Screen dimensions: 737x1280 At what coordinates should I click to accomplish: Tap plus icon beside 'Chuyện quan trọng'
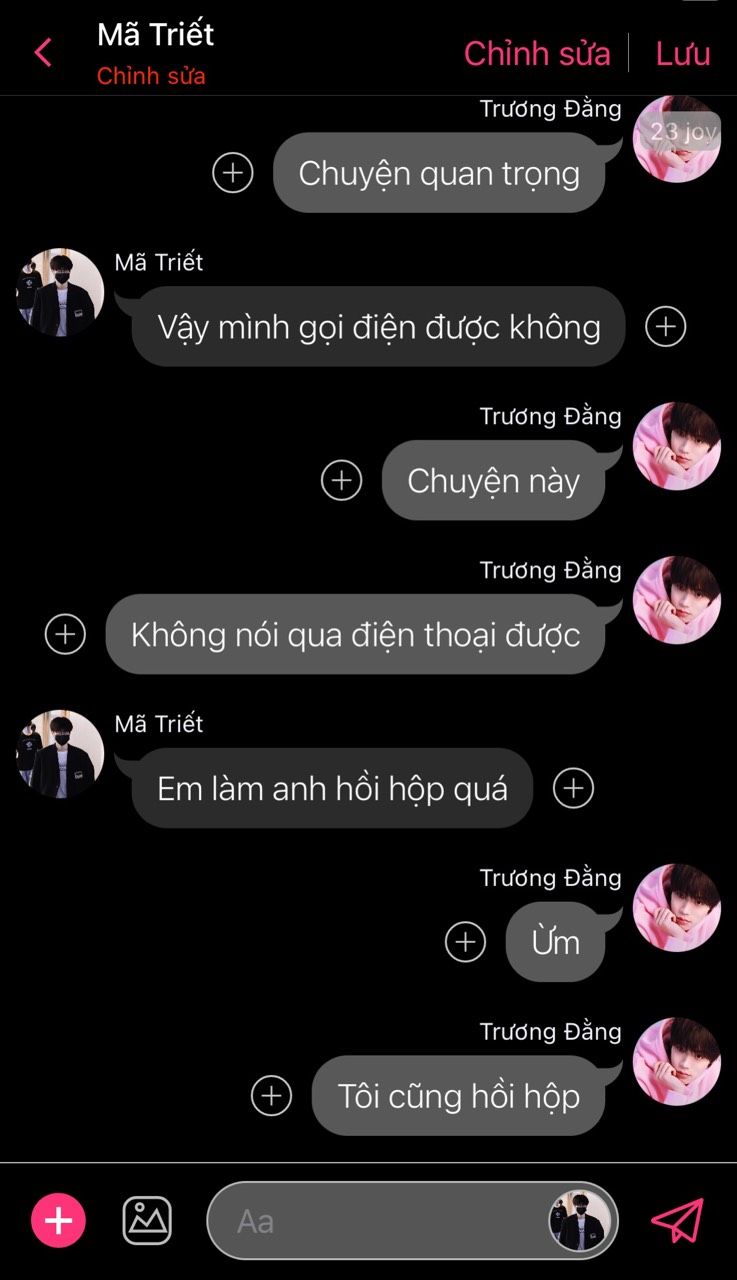233,173
